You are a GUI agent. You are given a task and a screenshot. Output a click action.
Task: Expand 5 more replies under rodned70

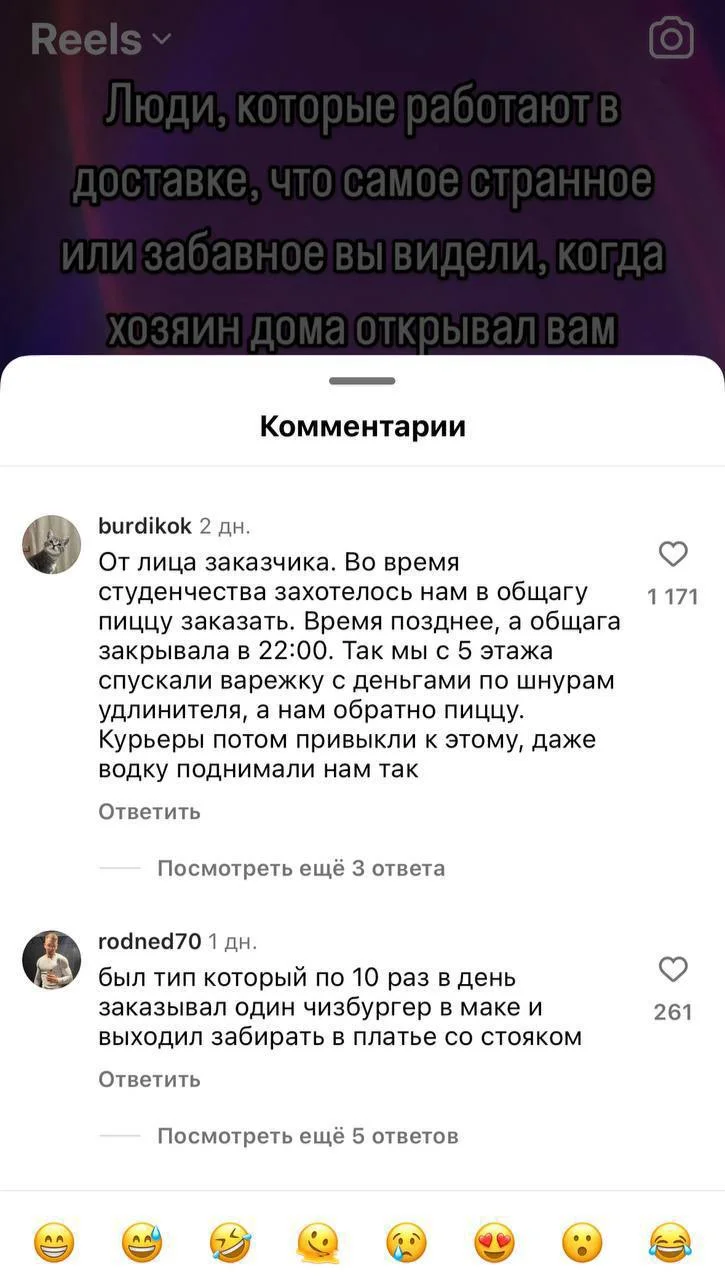[308, 1135]
